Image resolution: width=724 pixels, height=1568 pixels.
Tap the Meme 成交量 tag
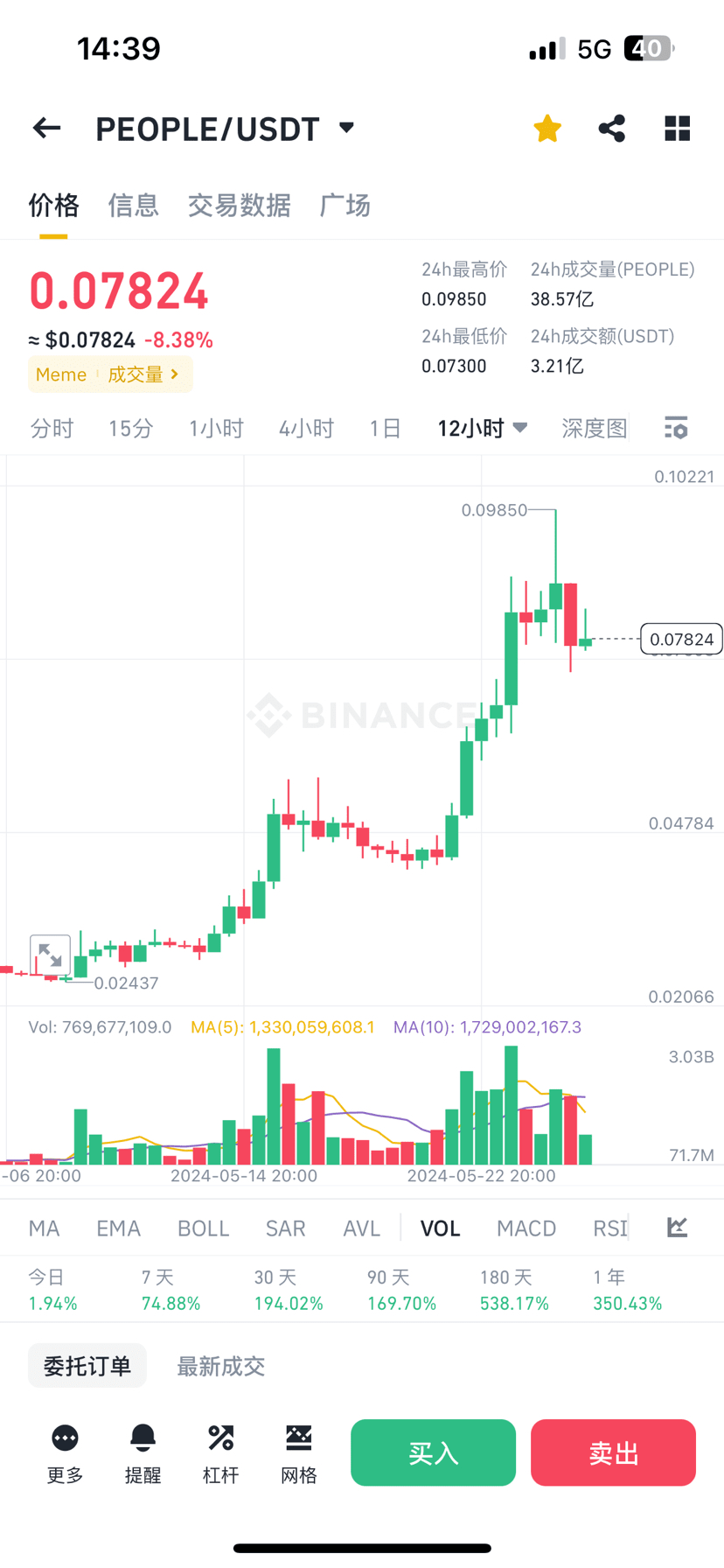tap(110, 374)
